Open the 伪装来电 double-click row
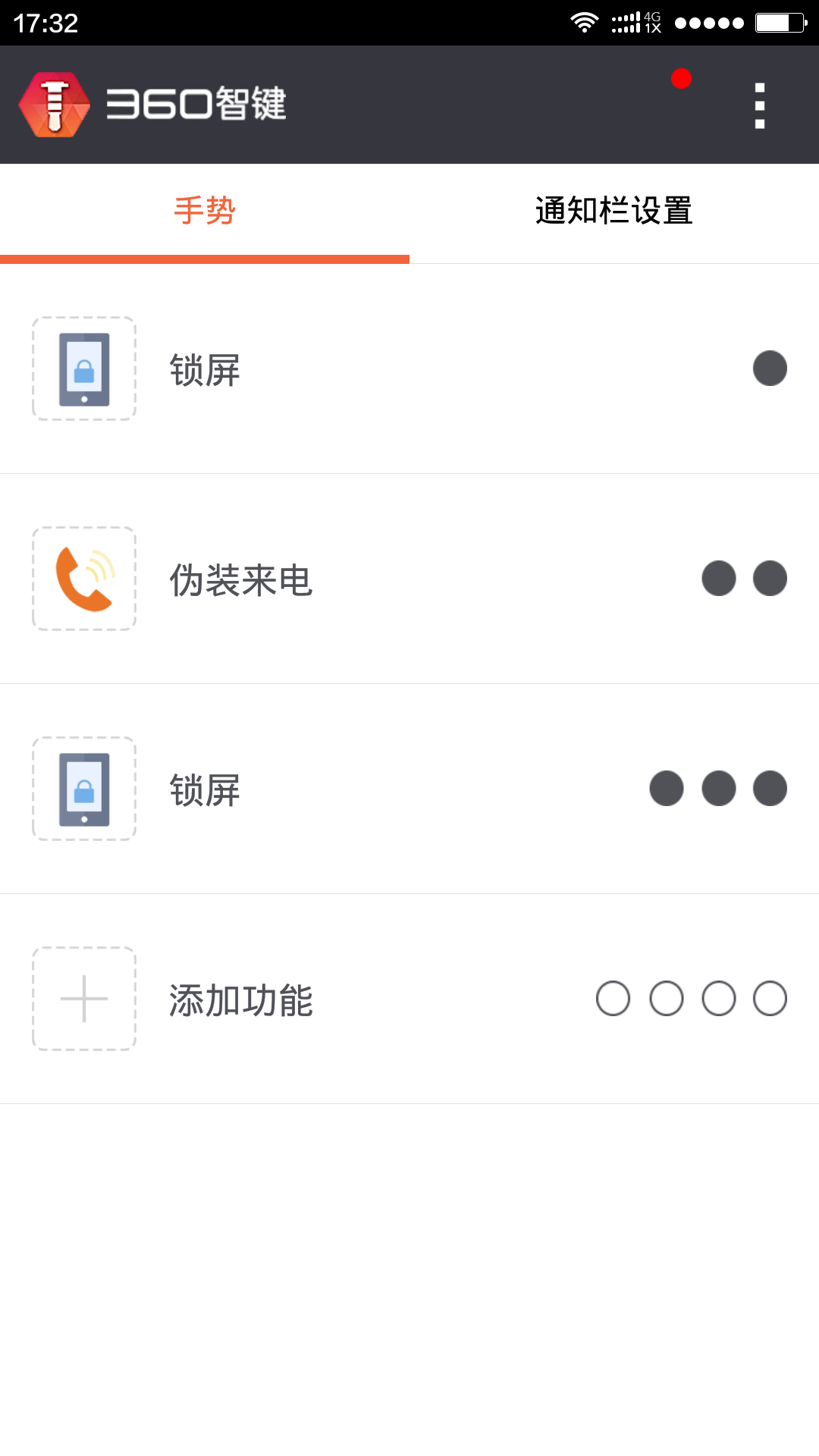 (x=409, y=579)
